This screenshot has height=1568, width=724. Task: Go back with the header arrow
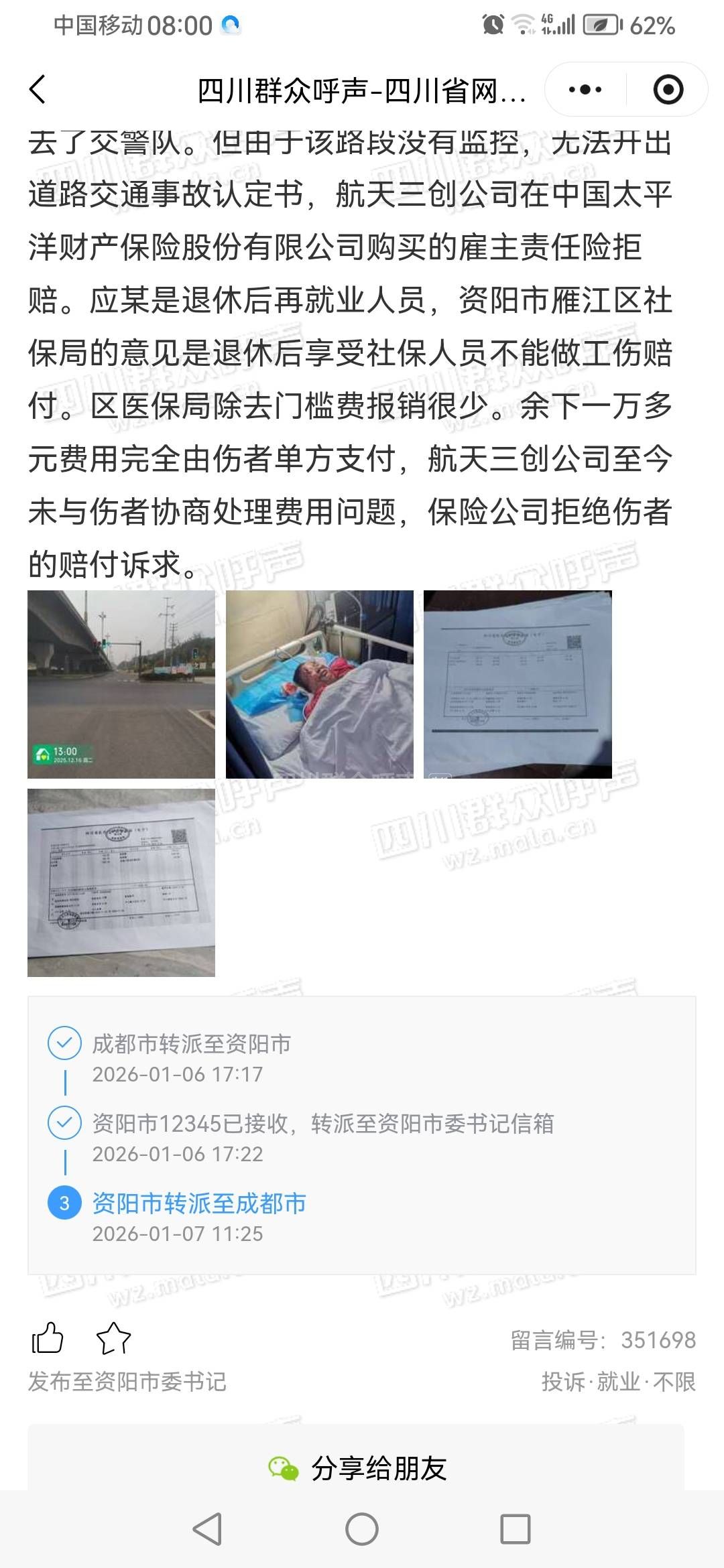point(38,90)
